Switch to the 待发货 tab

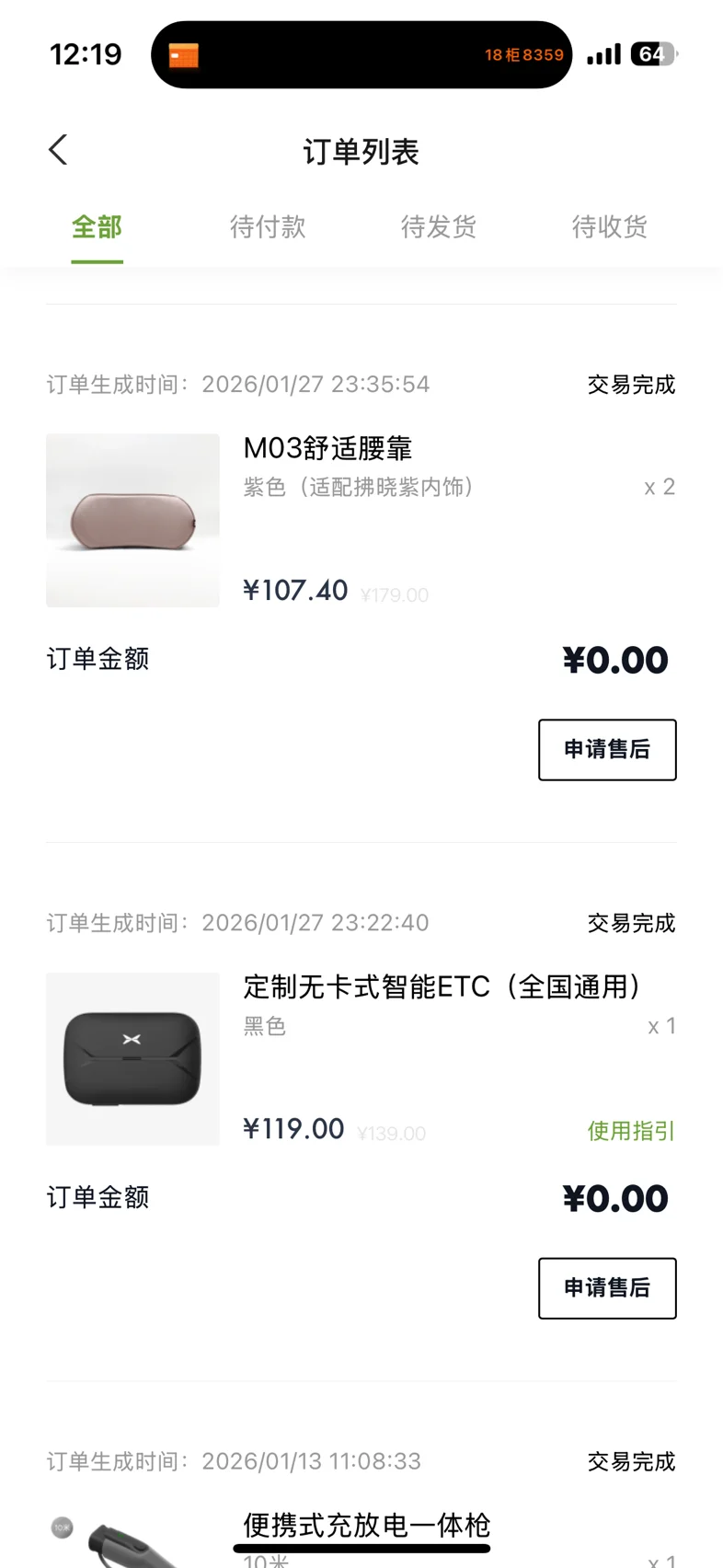pyautogui.click(x=439, y=227)
